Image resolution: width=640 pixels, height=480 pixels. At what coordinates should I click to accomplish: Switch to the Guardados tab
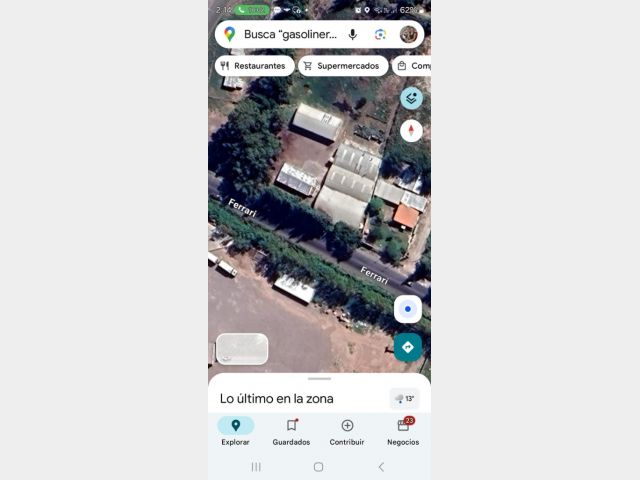tap(291, 431)
